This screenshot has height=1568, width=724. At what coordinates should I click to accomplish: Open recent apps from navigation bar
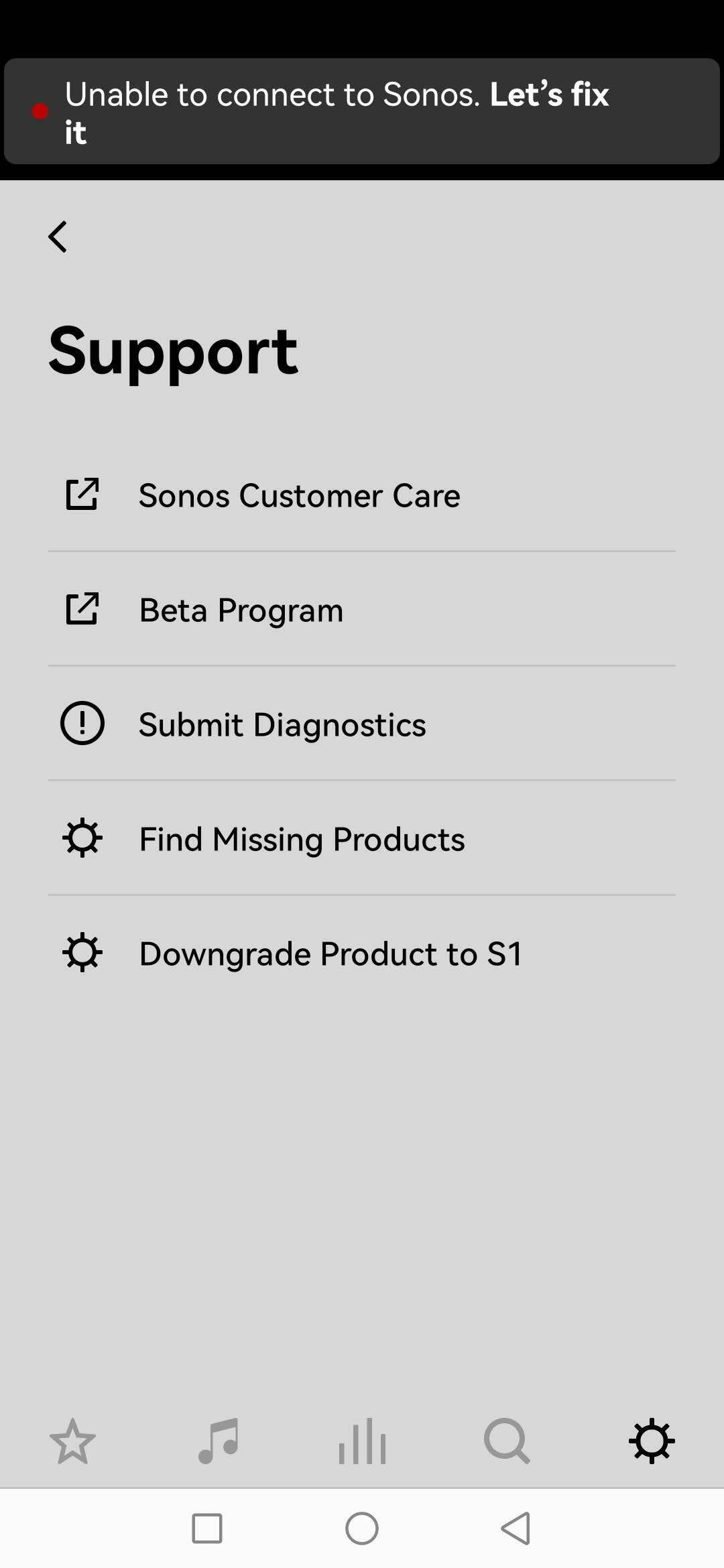point(207,1528)
